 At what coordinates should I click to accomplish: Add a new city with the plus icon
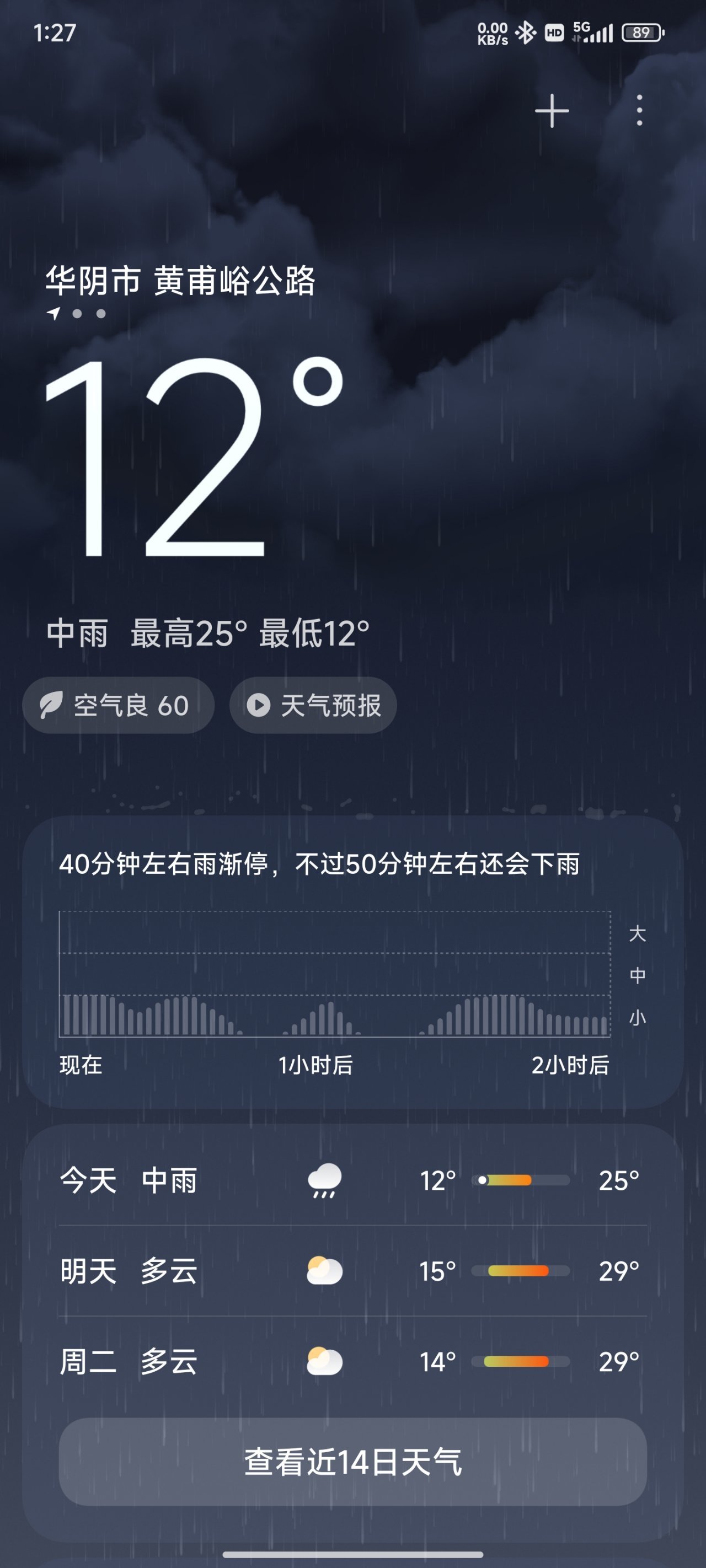click(551, 111)
